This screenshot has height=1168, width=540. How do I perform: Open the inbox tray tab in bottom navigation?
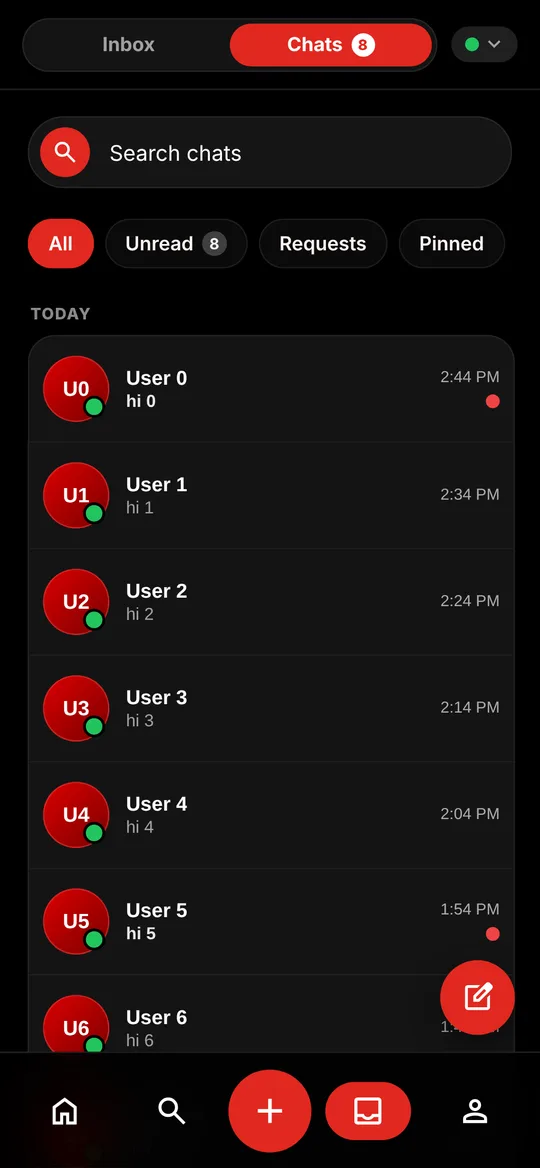(x=368, y=1111)
